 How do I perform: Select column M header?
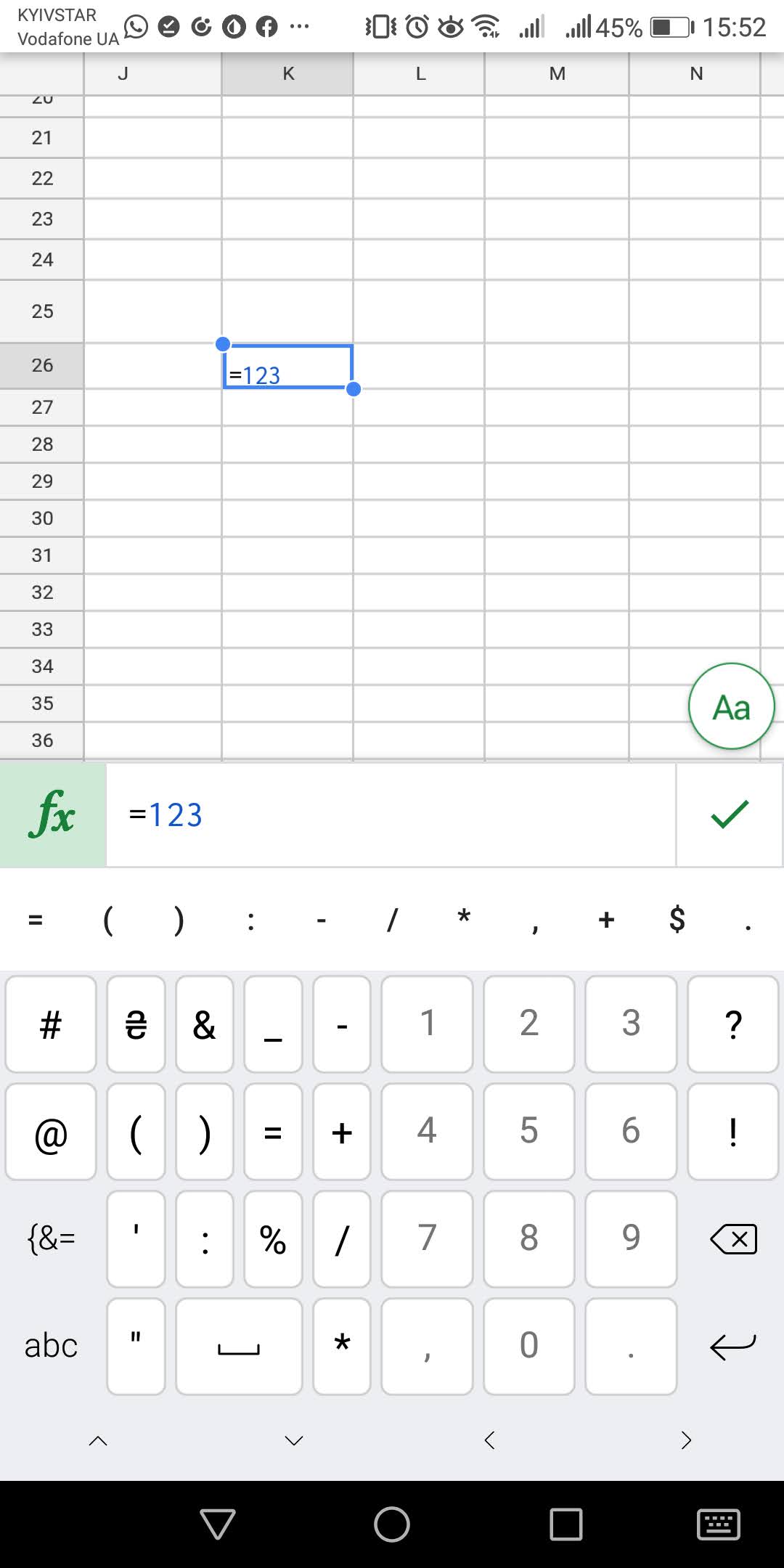tap(557, 73)
